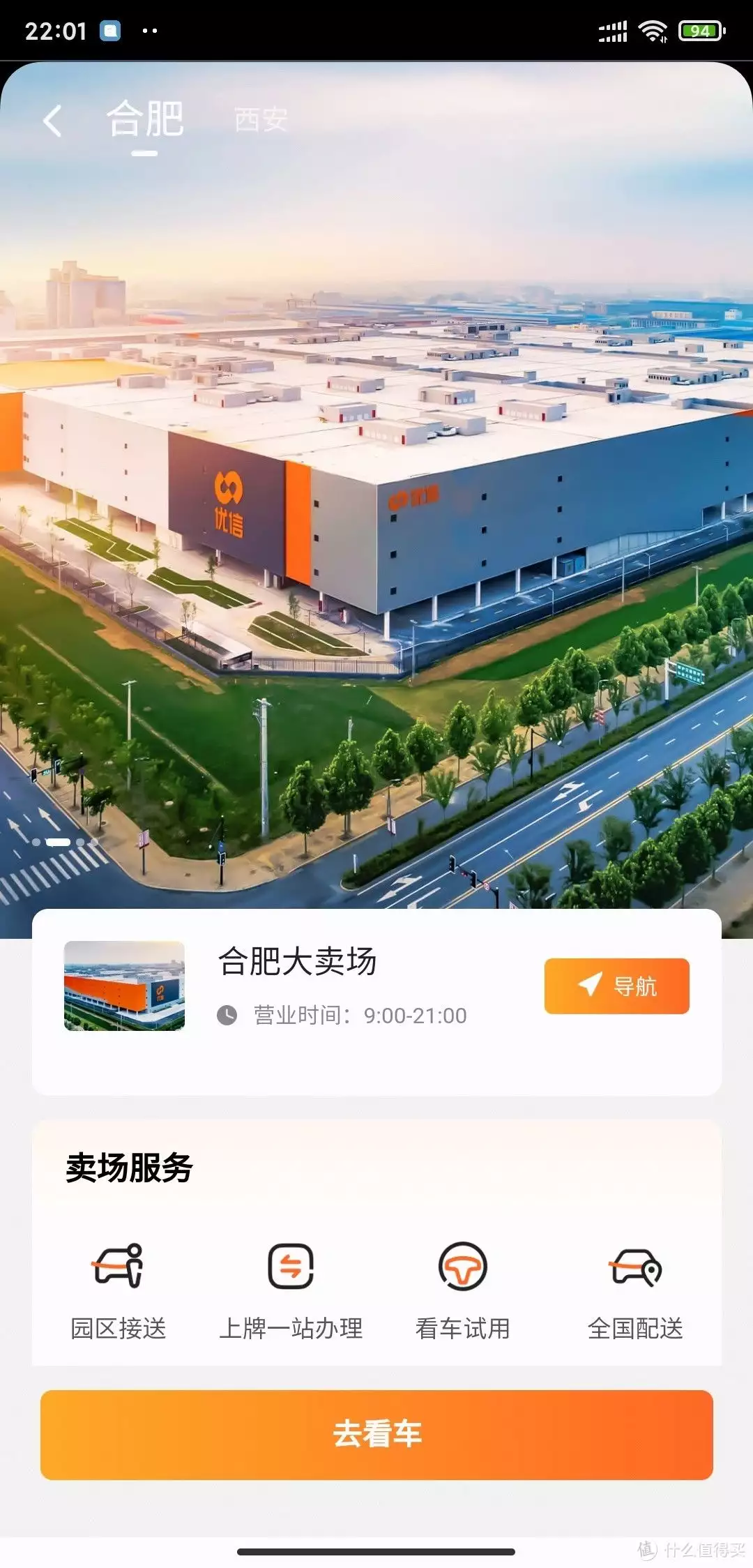This screenshot has height=1568, width=753.
Task: Start navigation with the 导航 button
Action: pyautogui.click(x=616, y=986)
